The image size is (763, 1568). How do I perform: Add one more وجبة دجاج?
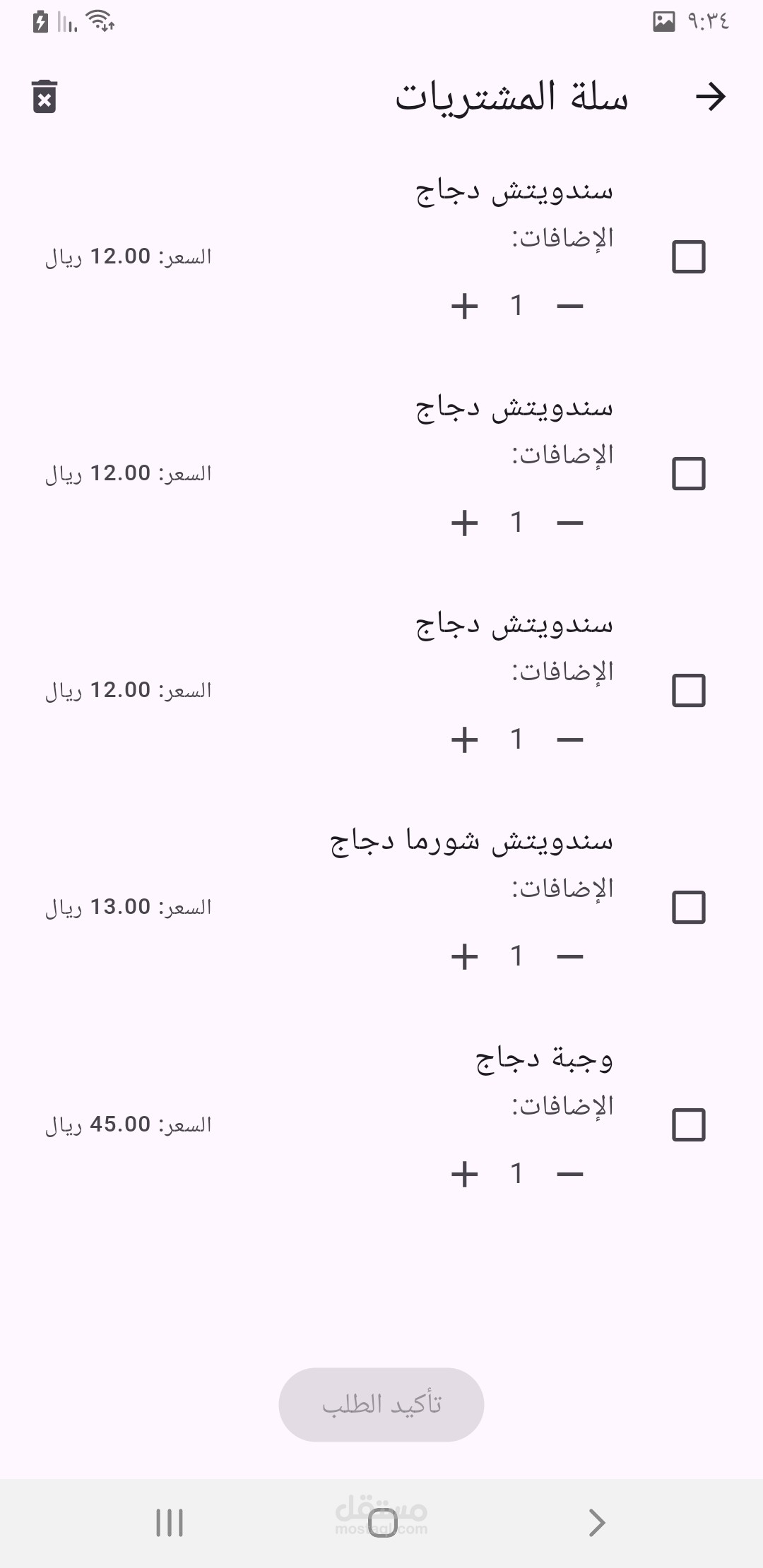(464, 1174)
